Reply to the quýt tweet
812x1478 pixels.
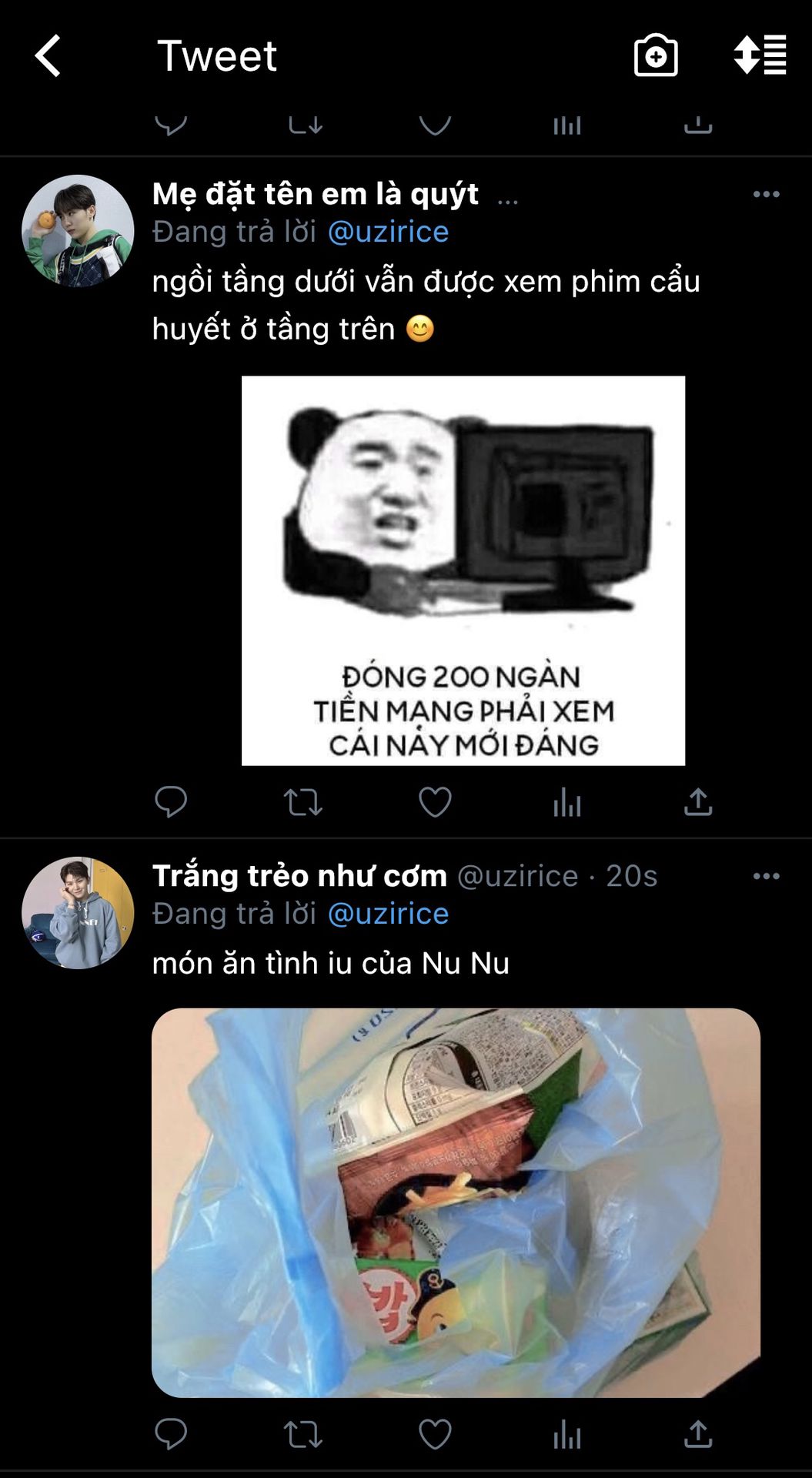(171, 802)
